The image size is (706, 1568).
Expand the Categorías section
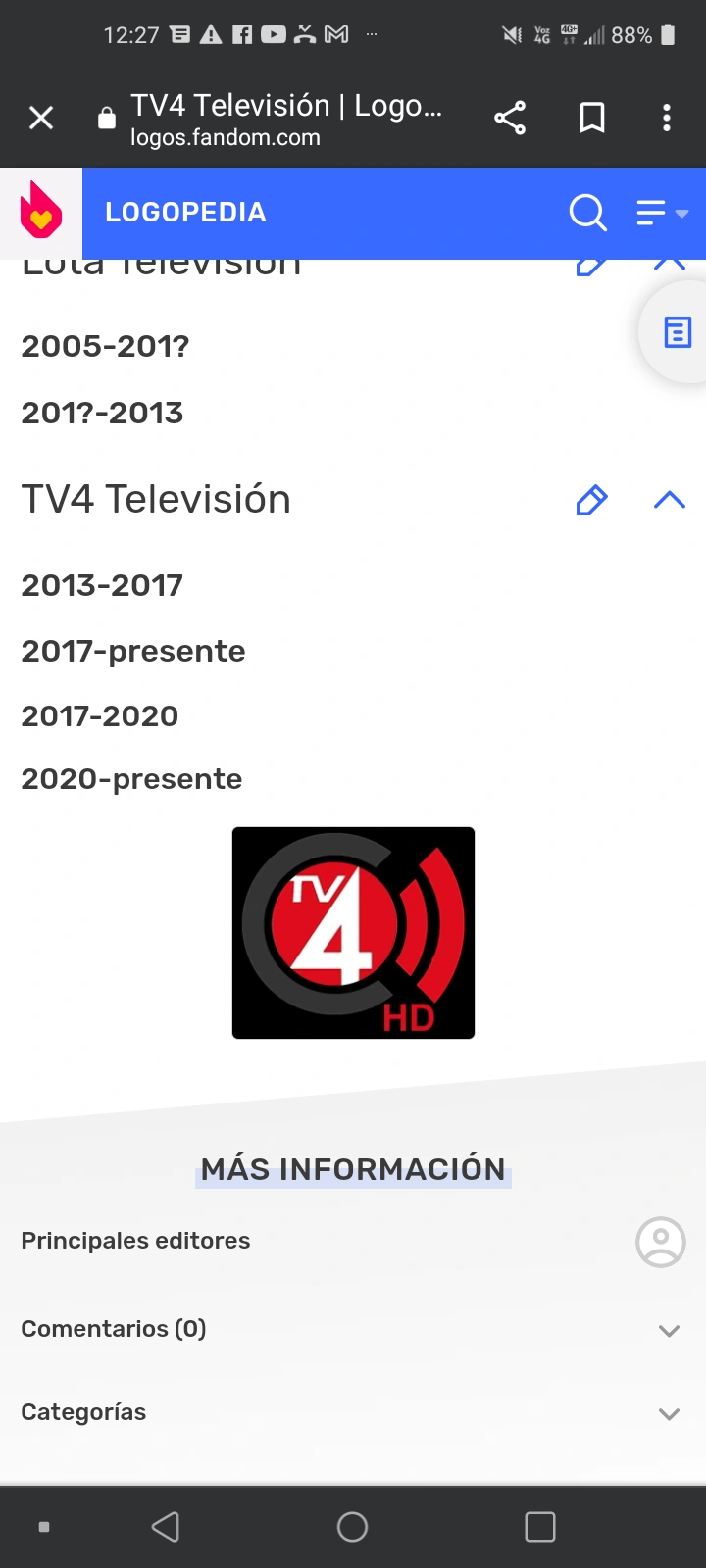tap(669, 1413)
